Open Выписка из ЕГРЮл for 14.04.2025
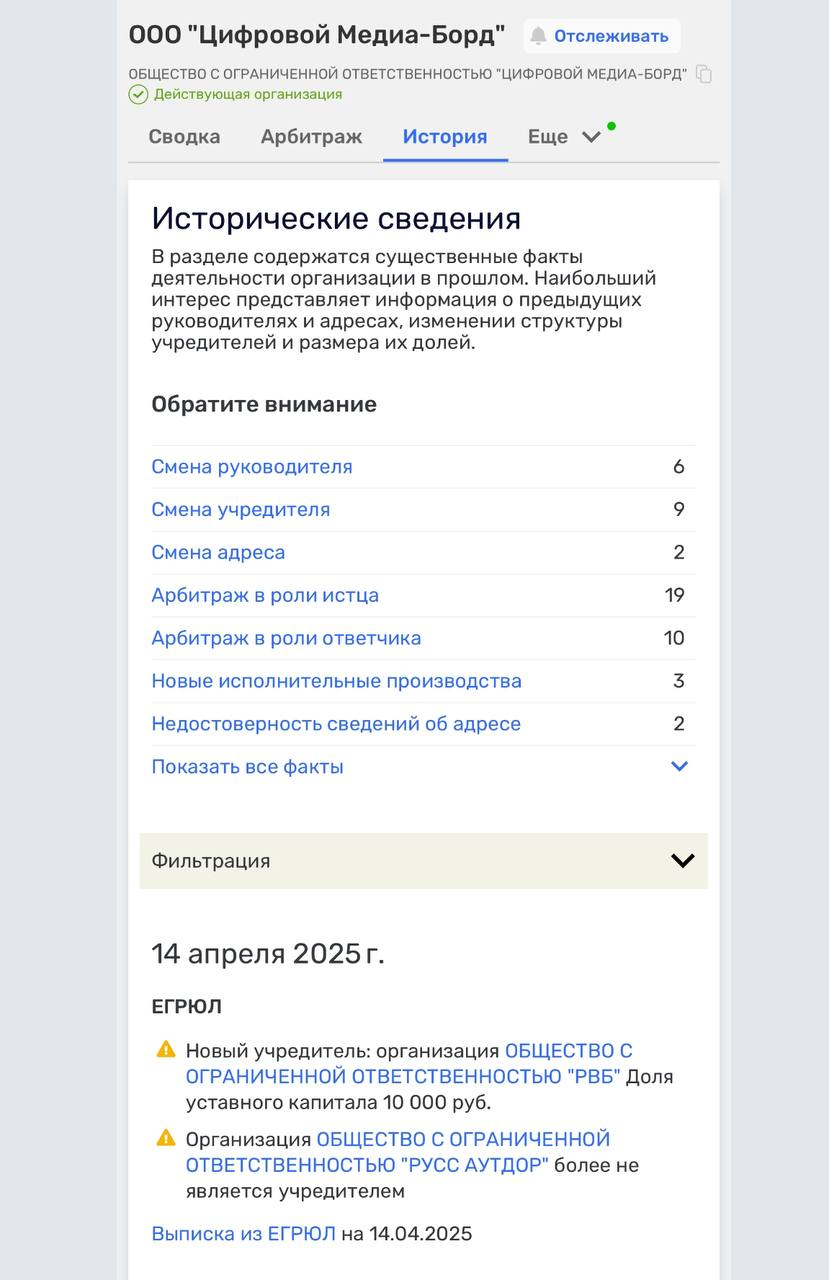The width and height of the screenshot is (829, 1280). [x=243, y=1234]
